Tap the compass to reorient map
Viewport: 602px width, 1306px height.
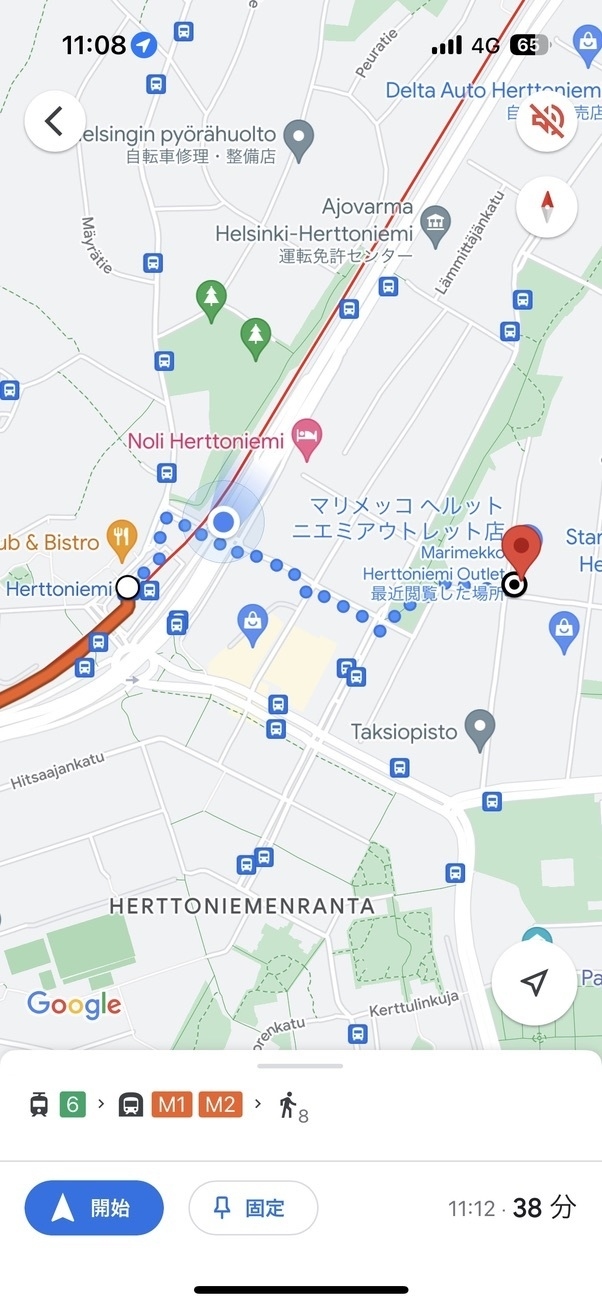point(547,207)
